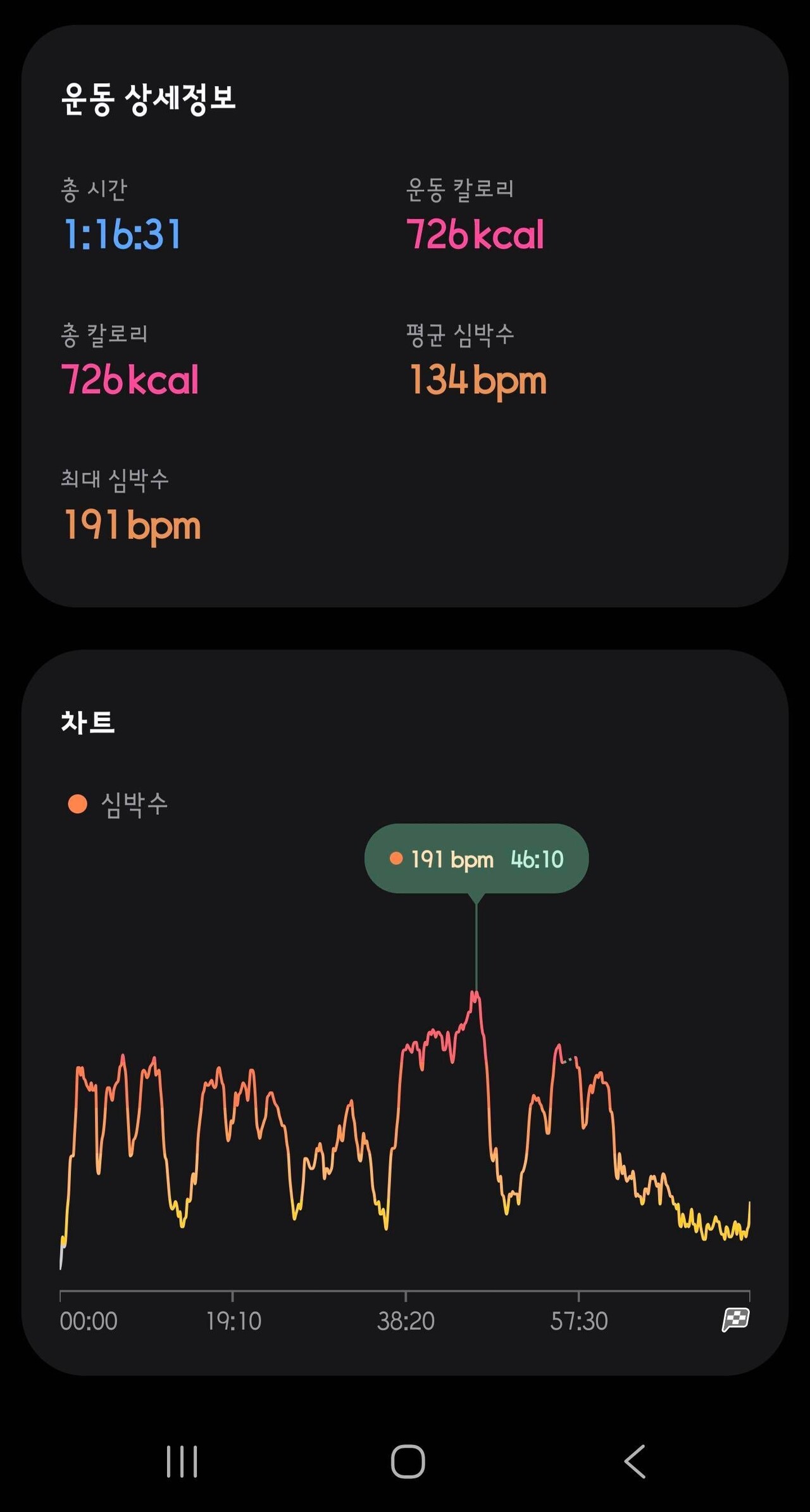Go back using the system back button
This screenshot has width=810, height=1512.
(635, 1461)
